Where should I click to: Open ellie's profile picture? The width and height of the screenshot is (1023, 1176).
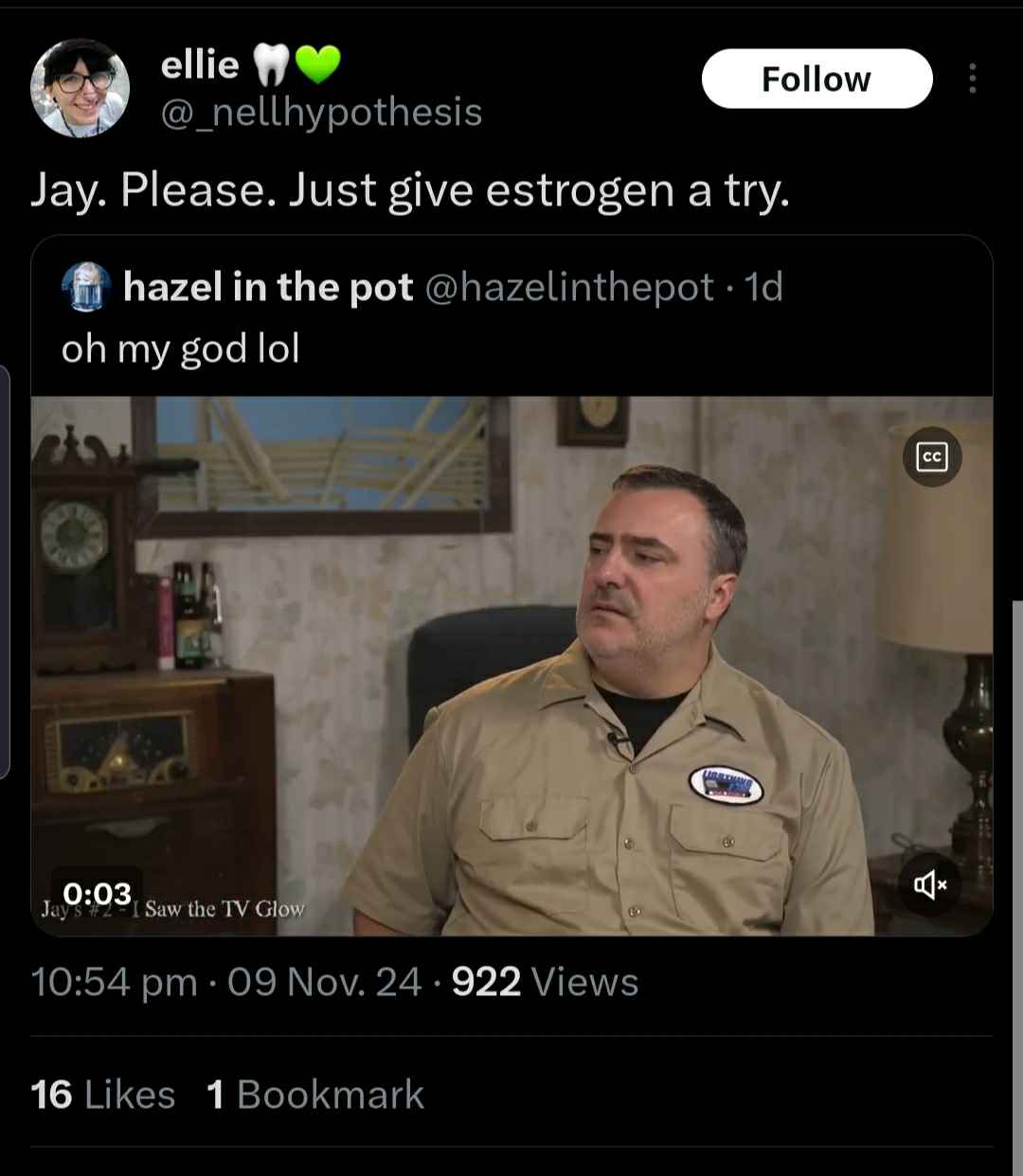[80, 89]
